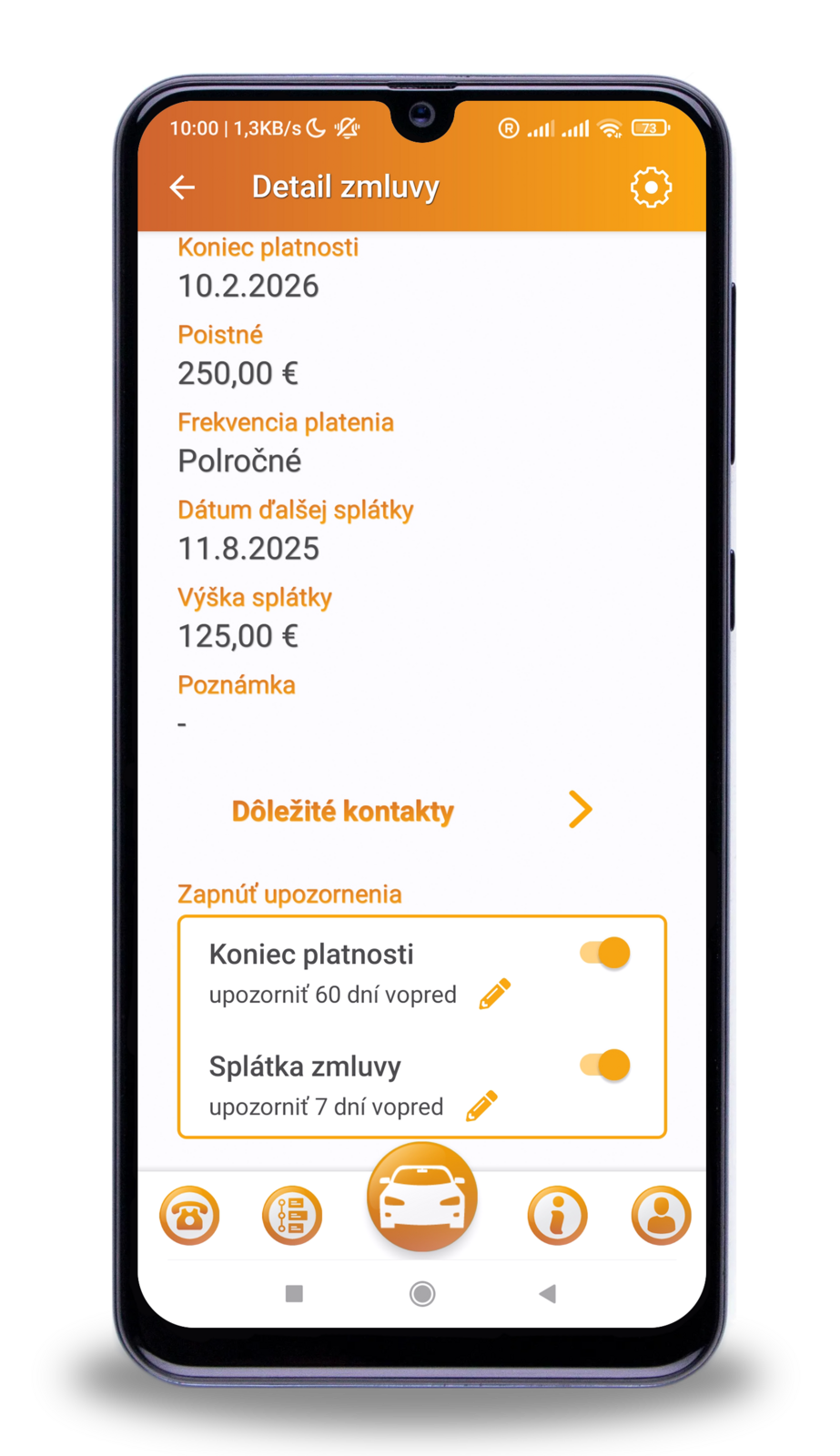
Task: Edit the 60 days advance reminder
Action: point(495,994)
